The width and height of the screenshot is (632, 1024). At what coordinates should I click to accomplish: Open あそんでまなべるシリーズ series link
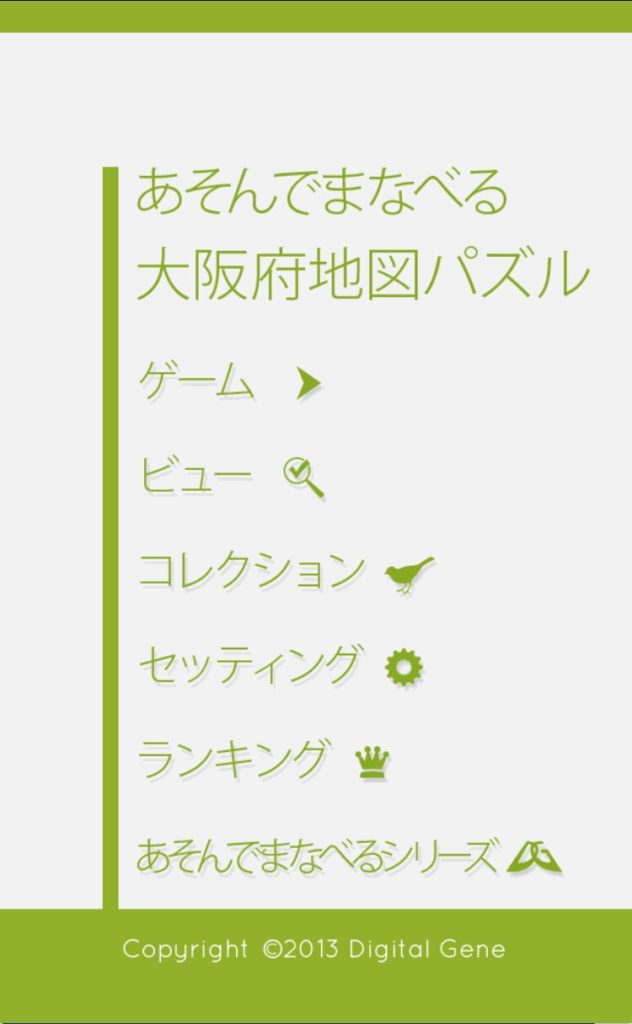(346, 856)
